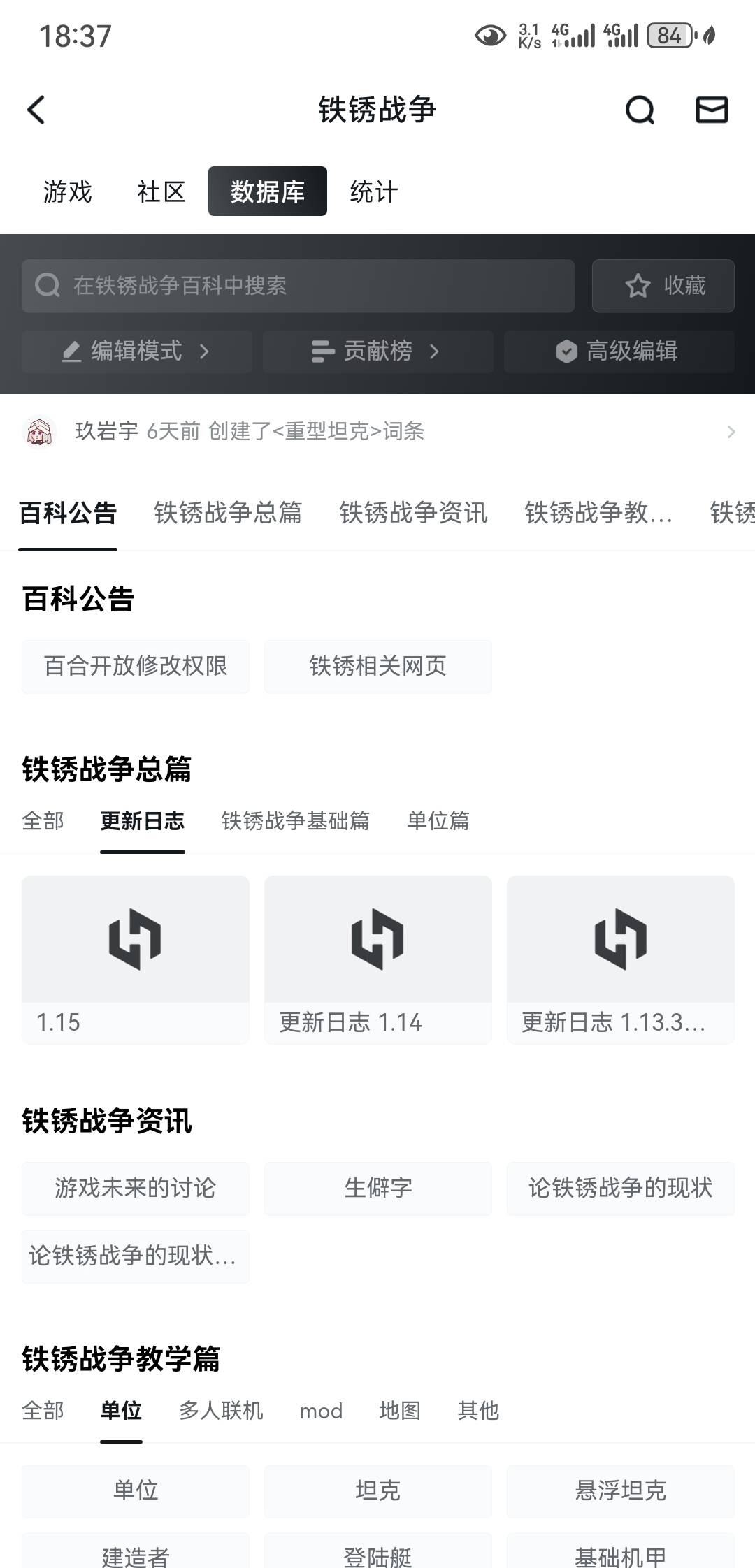The image size is (755, 1568).
Task: Open the 生僻字 entry
Action: pos(377,1188)
